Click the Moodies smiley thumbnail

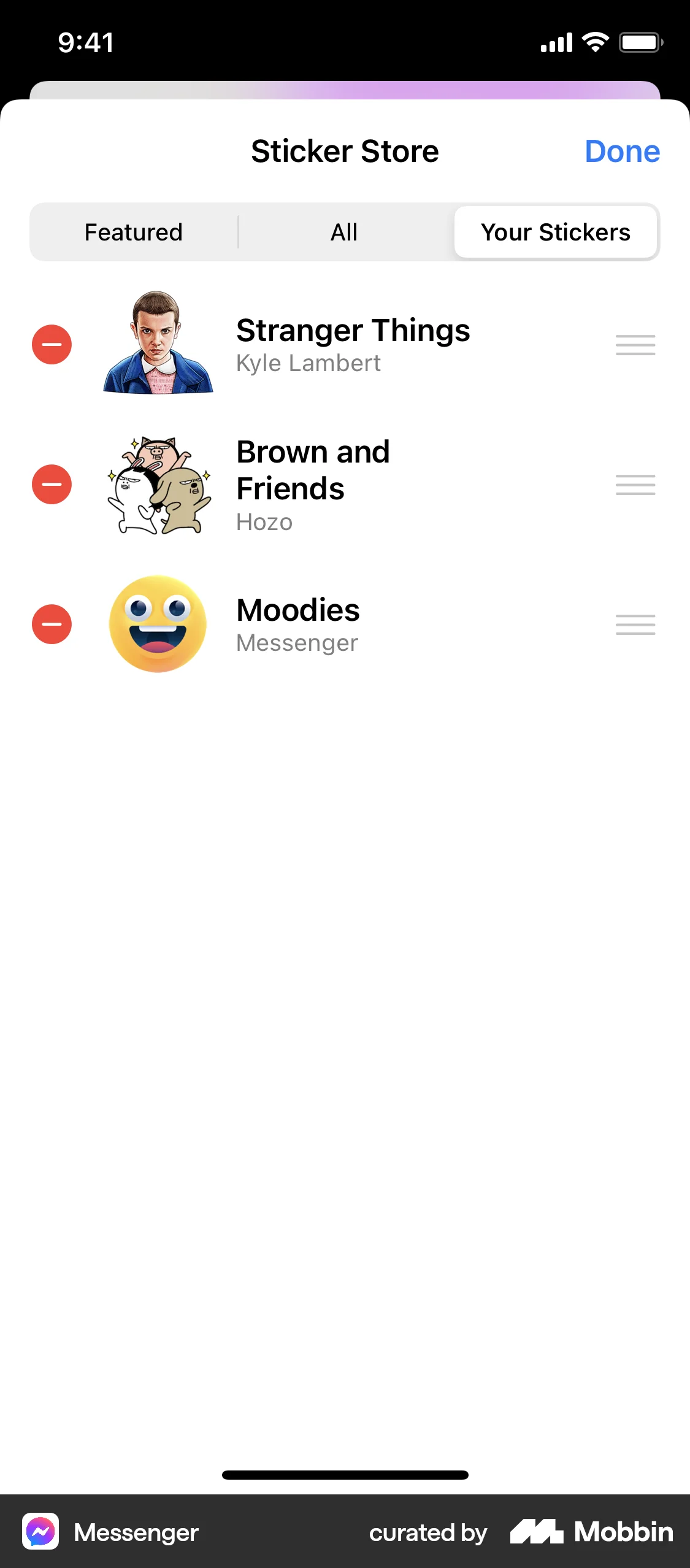coord(158,624)
